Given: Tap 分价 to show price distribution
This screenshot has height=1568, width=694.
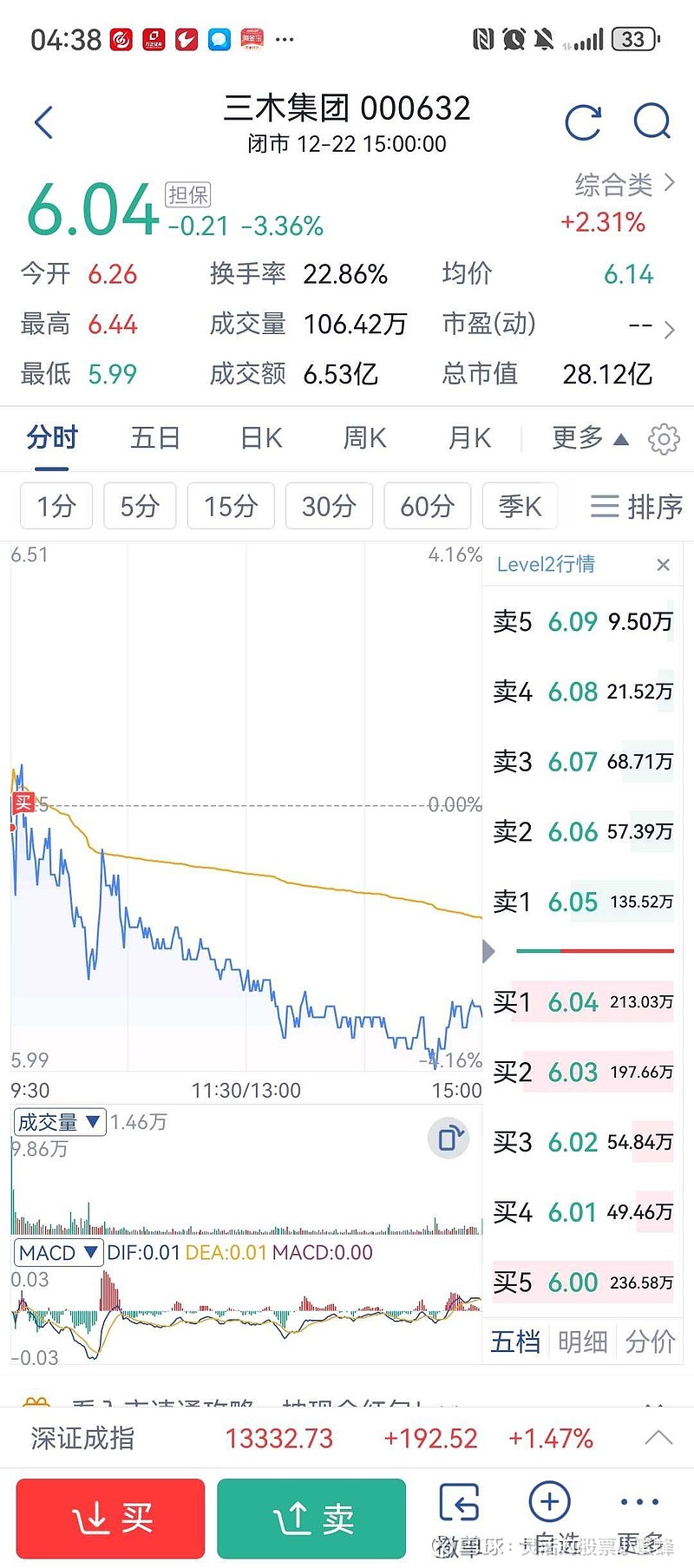Looking at the screenshot, I should (x=649, y=1342).
